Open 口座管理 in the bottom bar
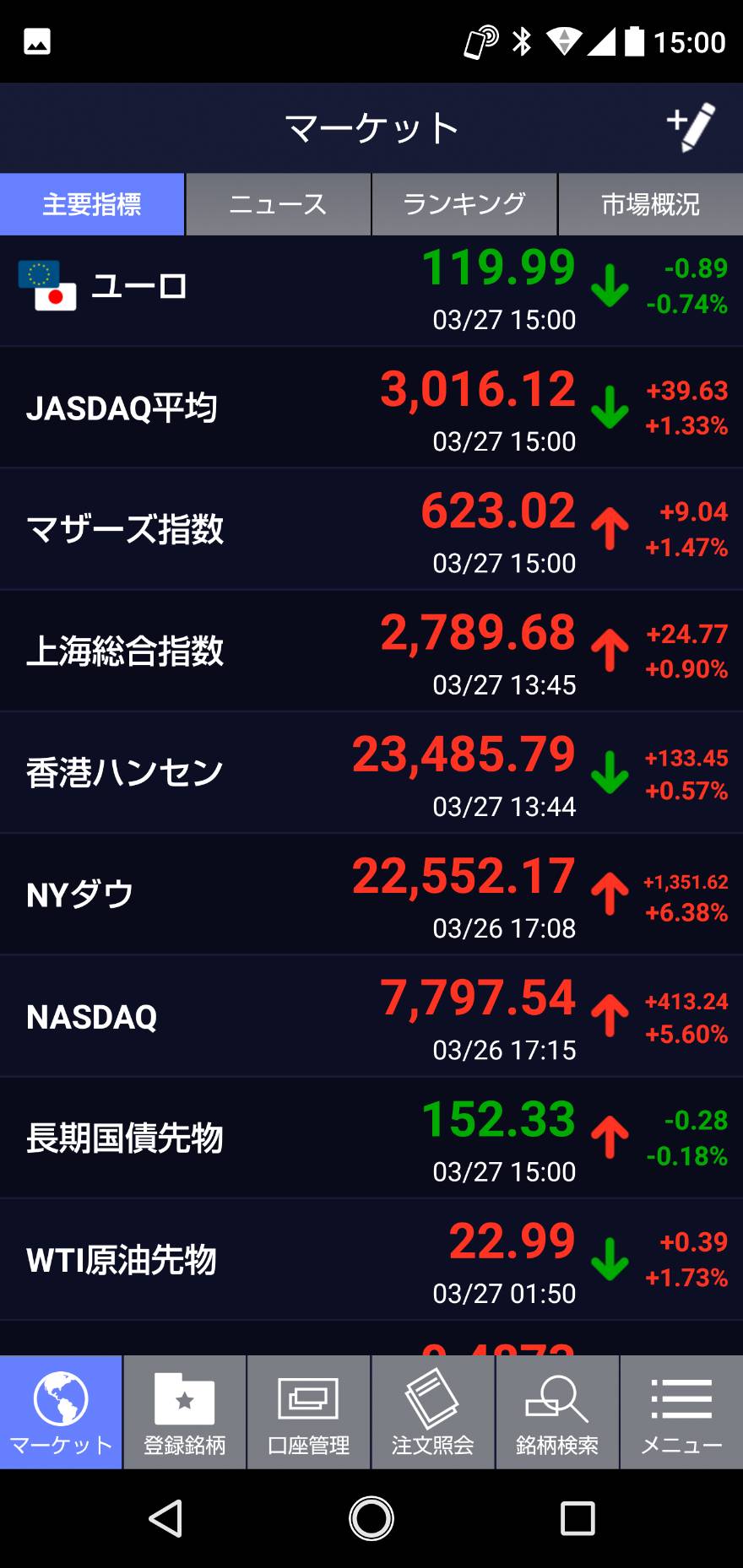The height and width of the screenshot is (1568, 743). (x=308, y=1413)
